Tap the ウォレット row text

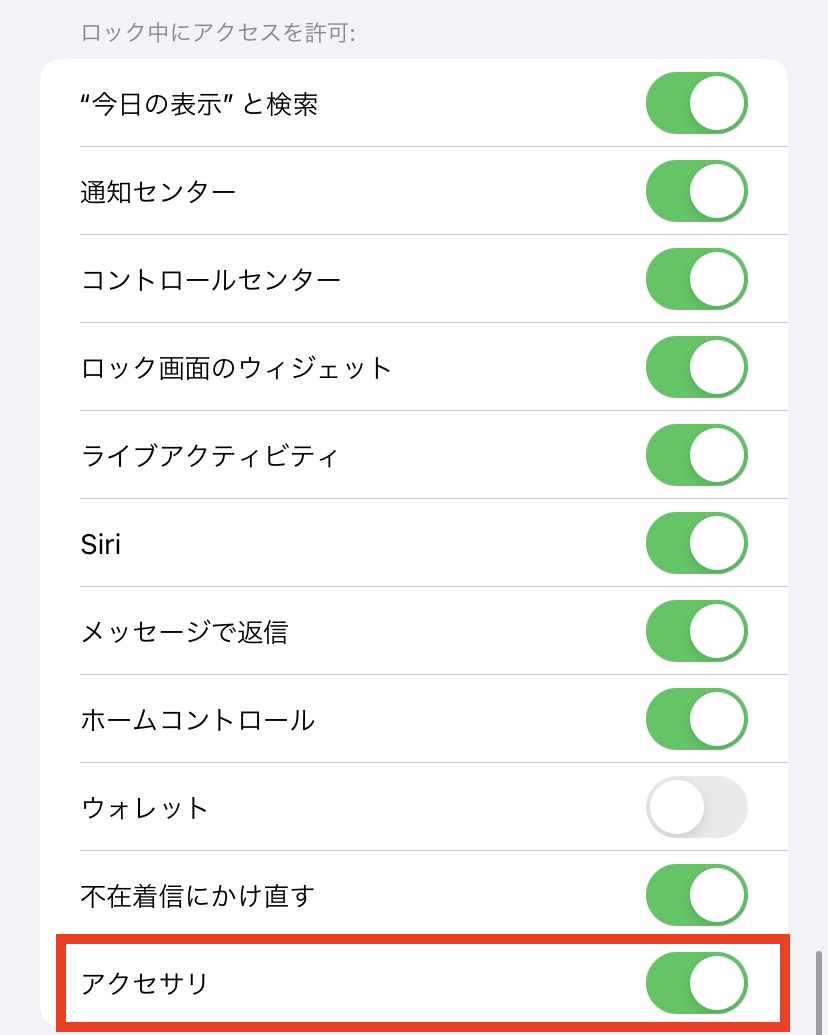pyautogui.click(x=144, y=807)
